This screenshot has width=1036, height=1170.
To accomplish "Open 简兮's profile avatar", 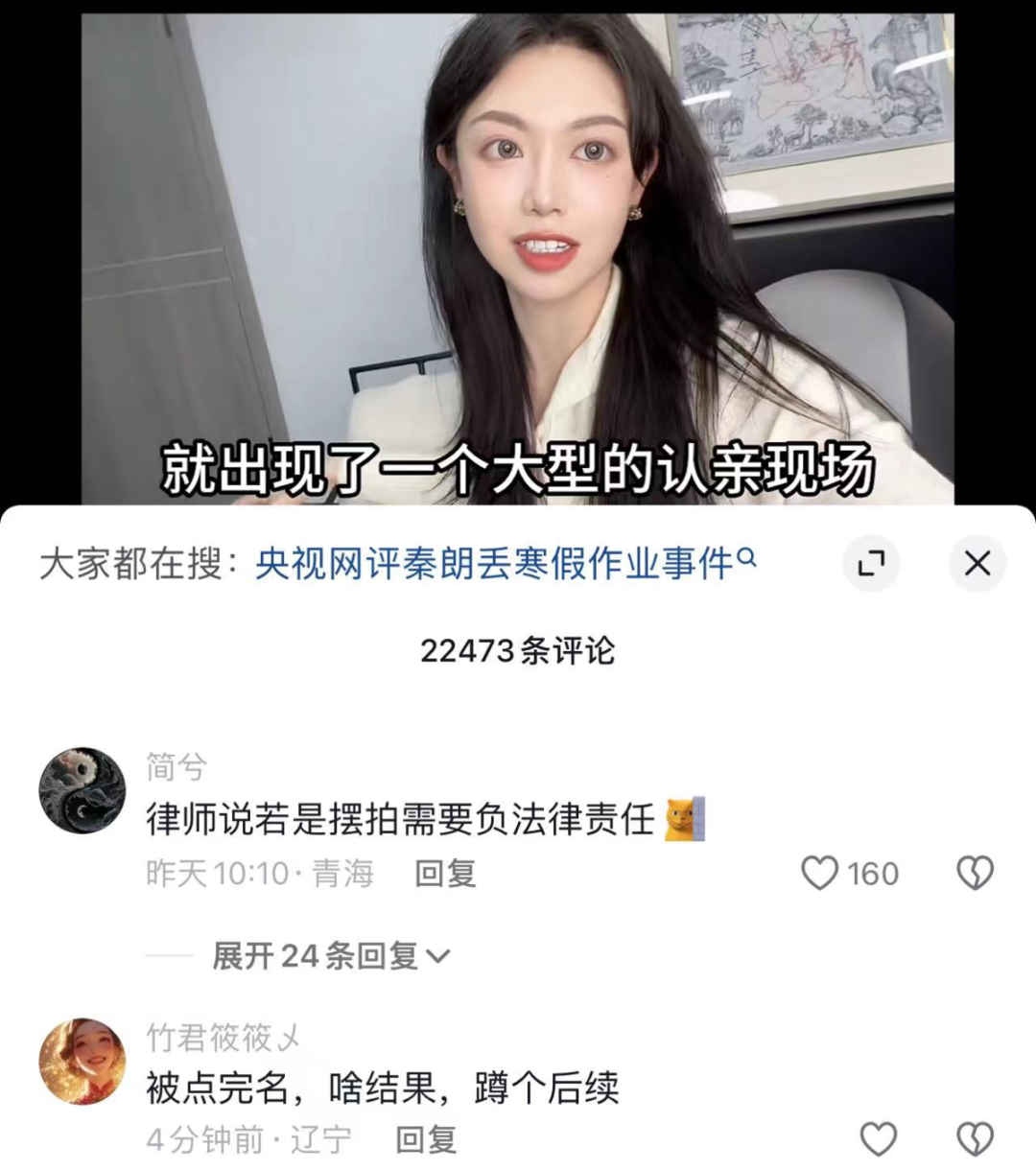I will pyautogui.click(x=82, y=790).
